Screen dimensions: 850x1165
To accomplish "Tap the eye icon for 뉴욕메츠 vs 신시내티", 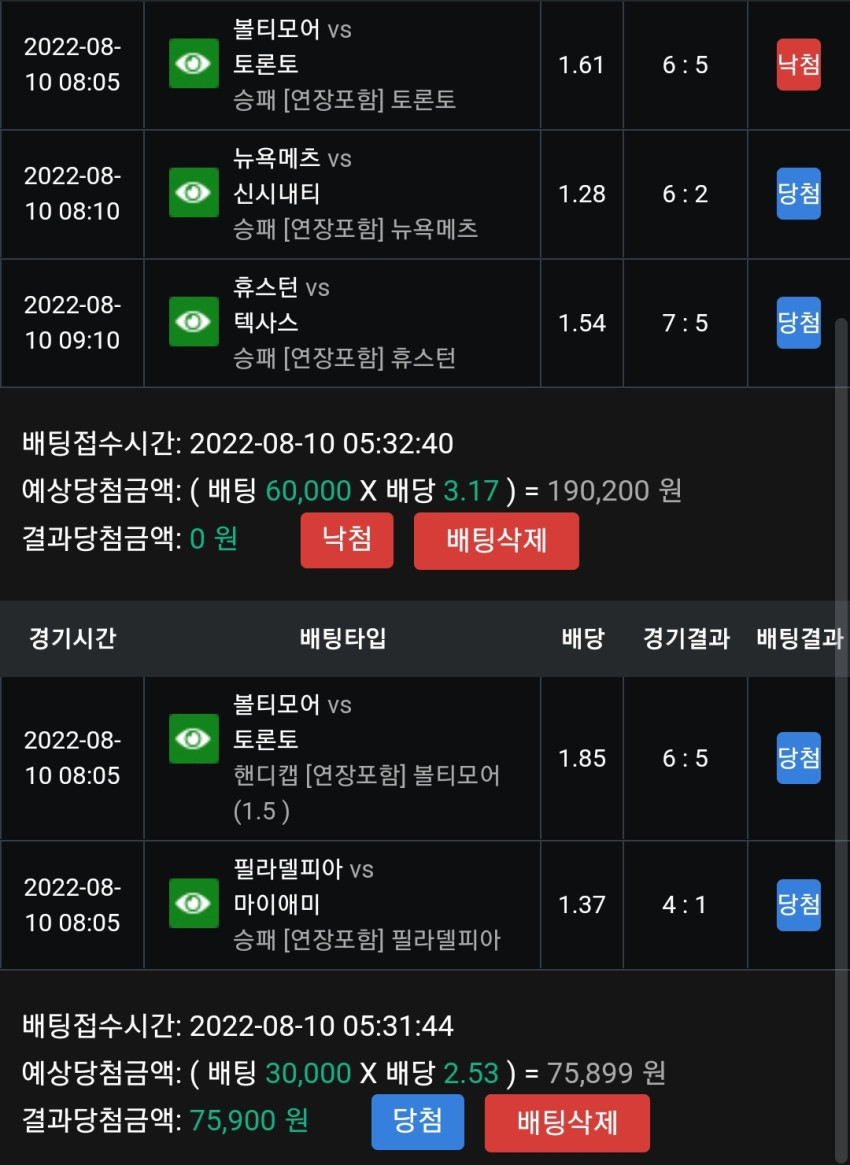I will tap(194, 192).
